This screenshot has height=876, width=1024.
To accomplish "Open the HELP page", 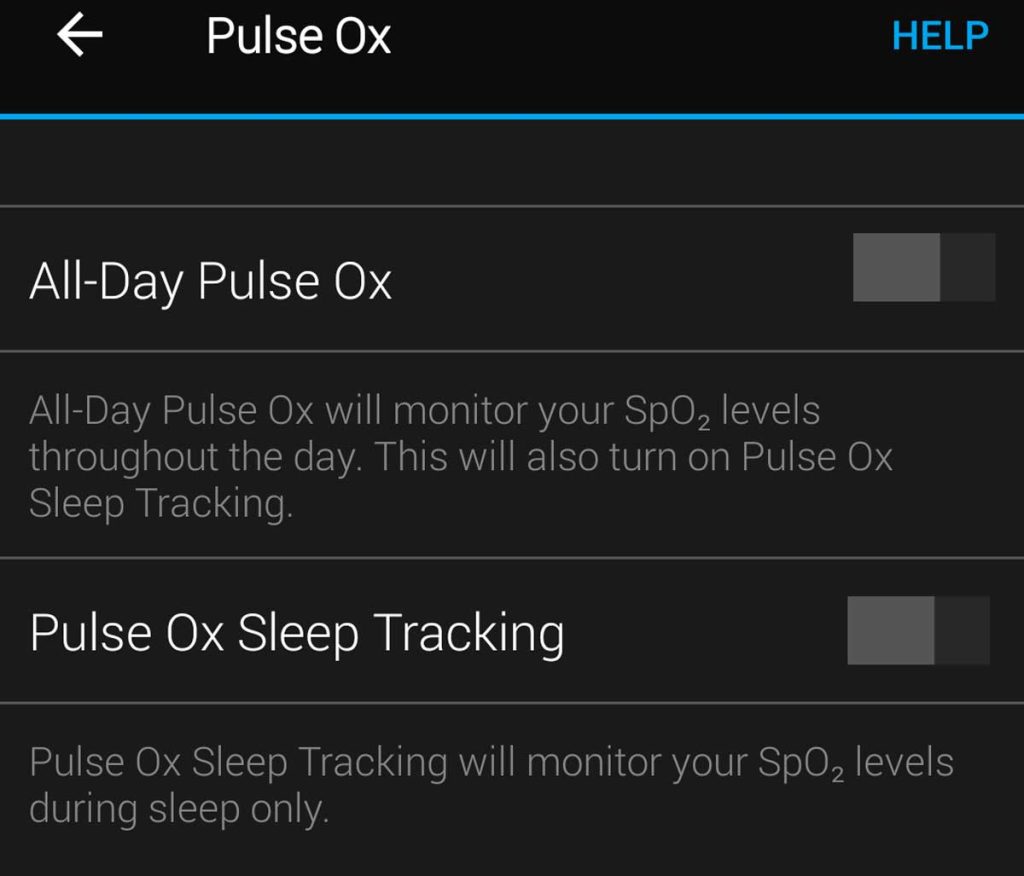I will click(939, 37).
